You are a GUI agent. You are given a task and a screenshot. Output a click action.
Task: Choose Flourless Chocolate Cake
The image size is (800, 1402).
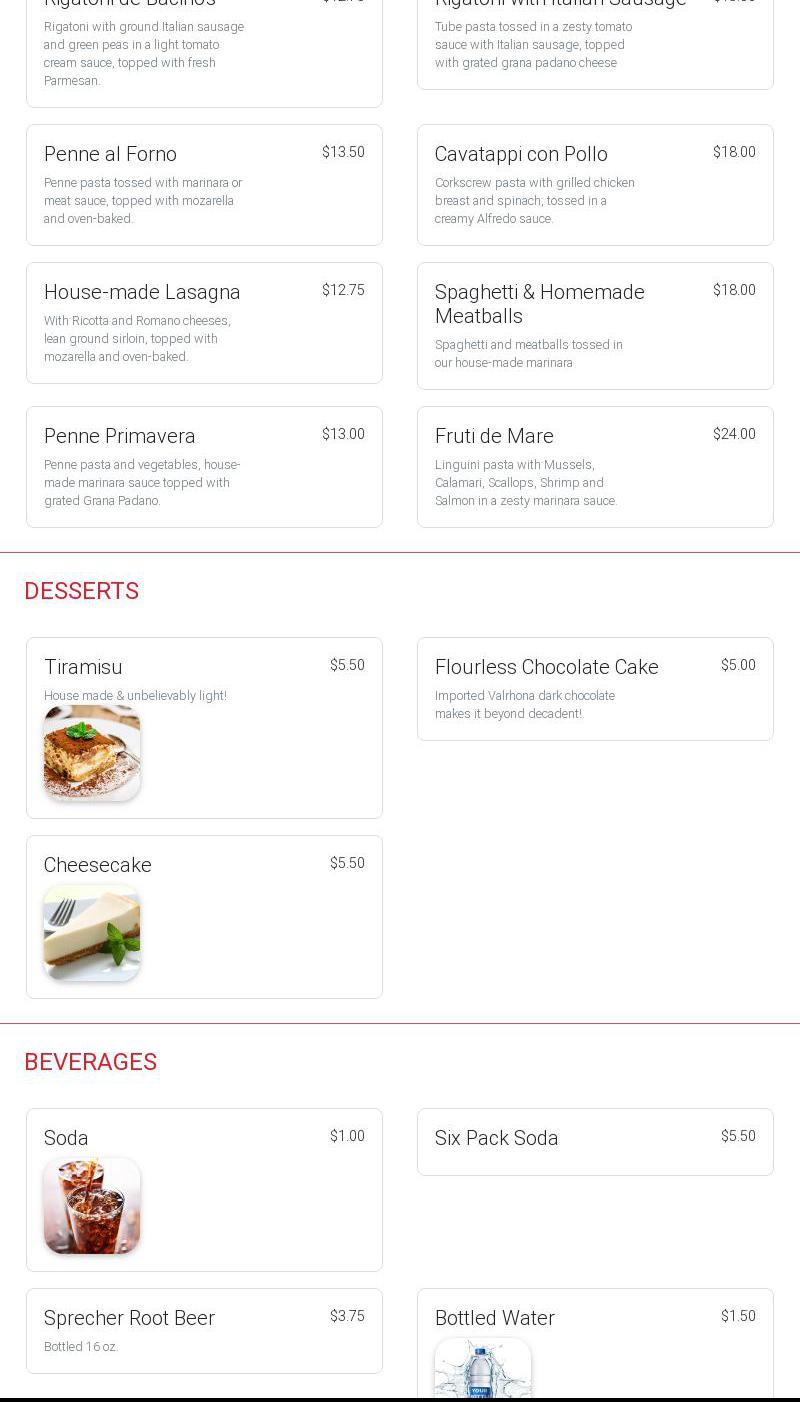[x=595, y=689]
